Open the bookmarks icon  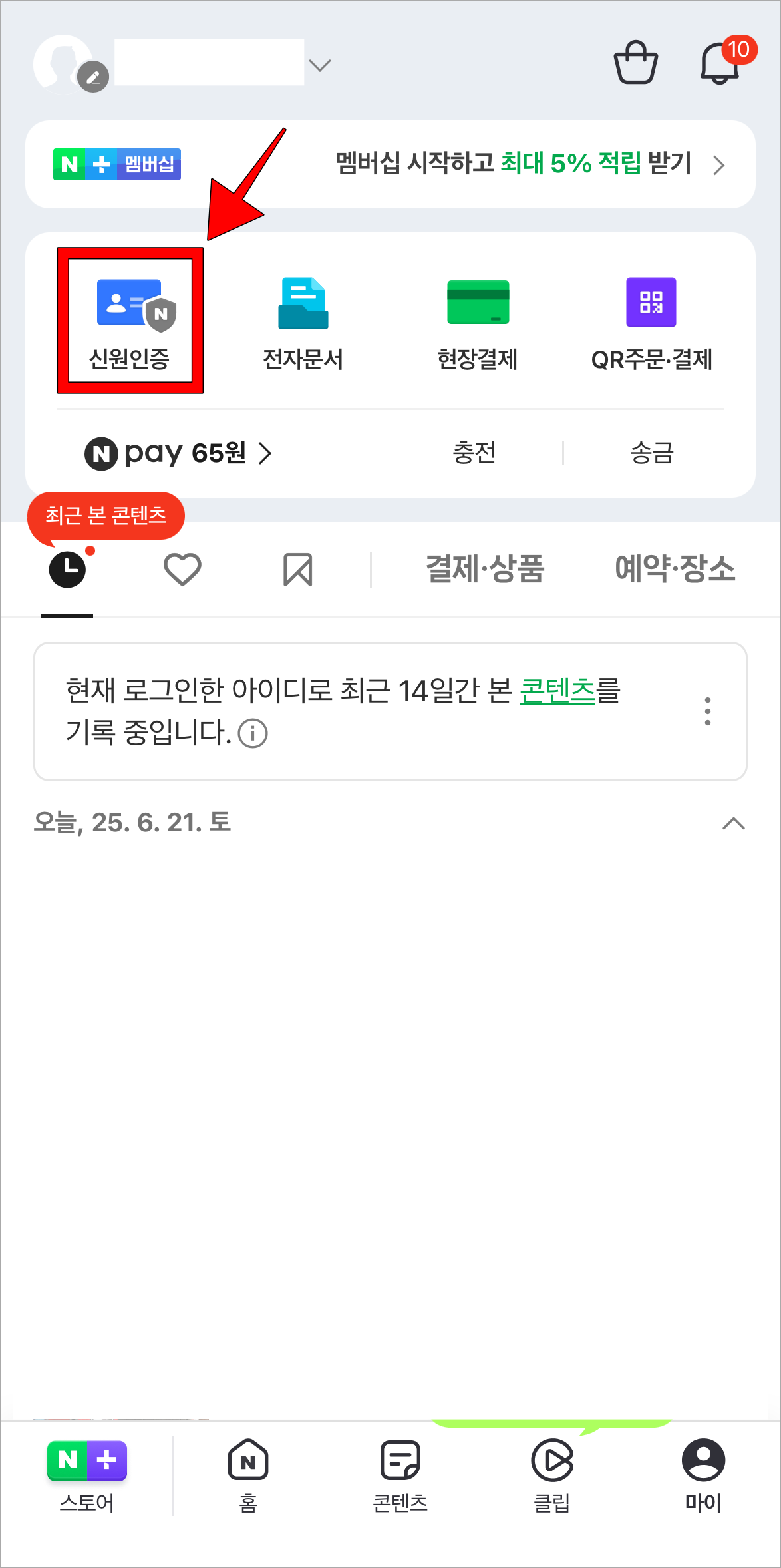click(297, 568)
